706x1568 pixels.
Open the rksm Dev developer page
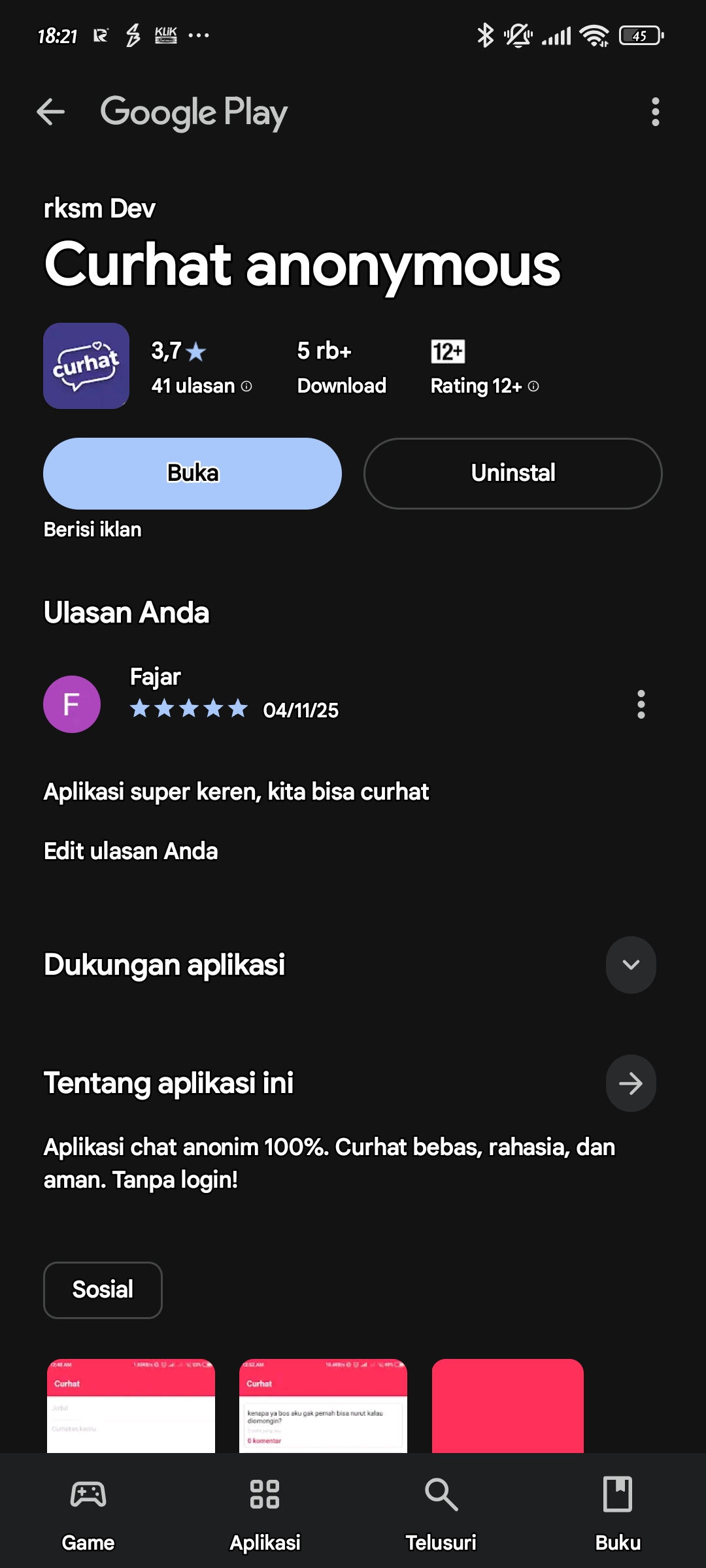(x=99, y=209)
